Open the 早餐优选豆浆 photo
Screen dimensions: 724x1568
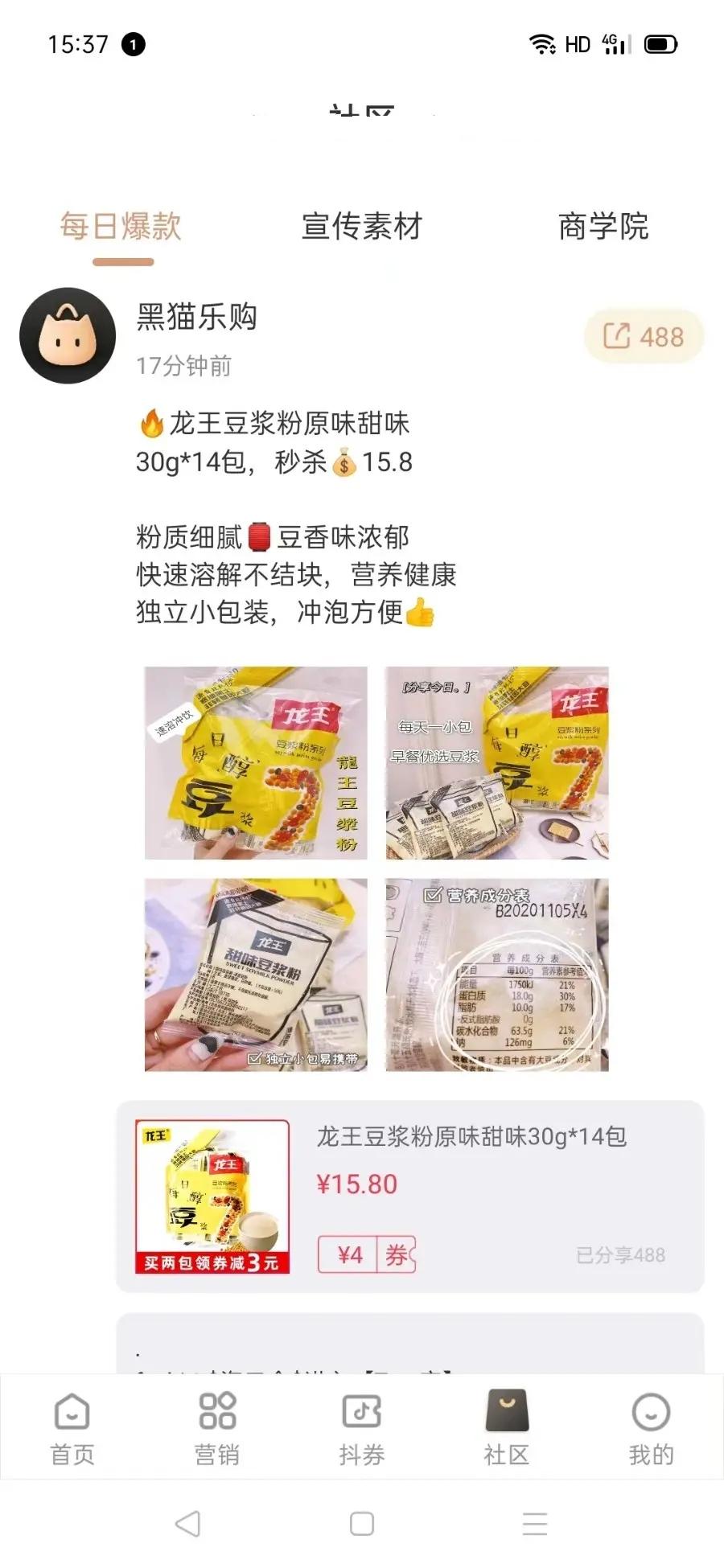(496, 762)
